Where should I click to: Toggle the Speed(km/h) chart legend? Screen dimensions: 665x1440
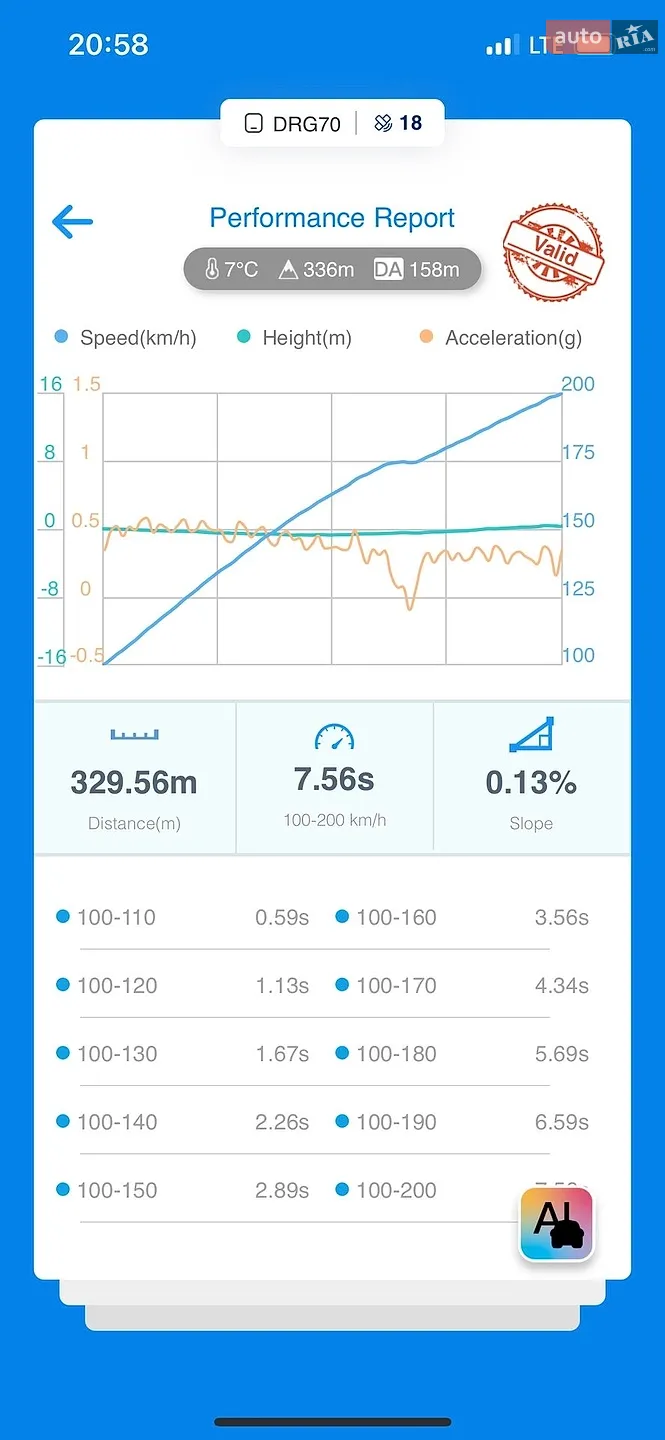pos(126,338)
